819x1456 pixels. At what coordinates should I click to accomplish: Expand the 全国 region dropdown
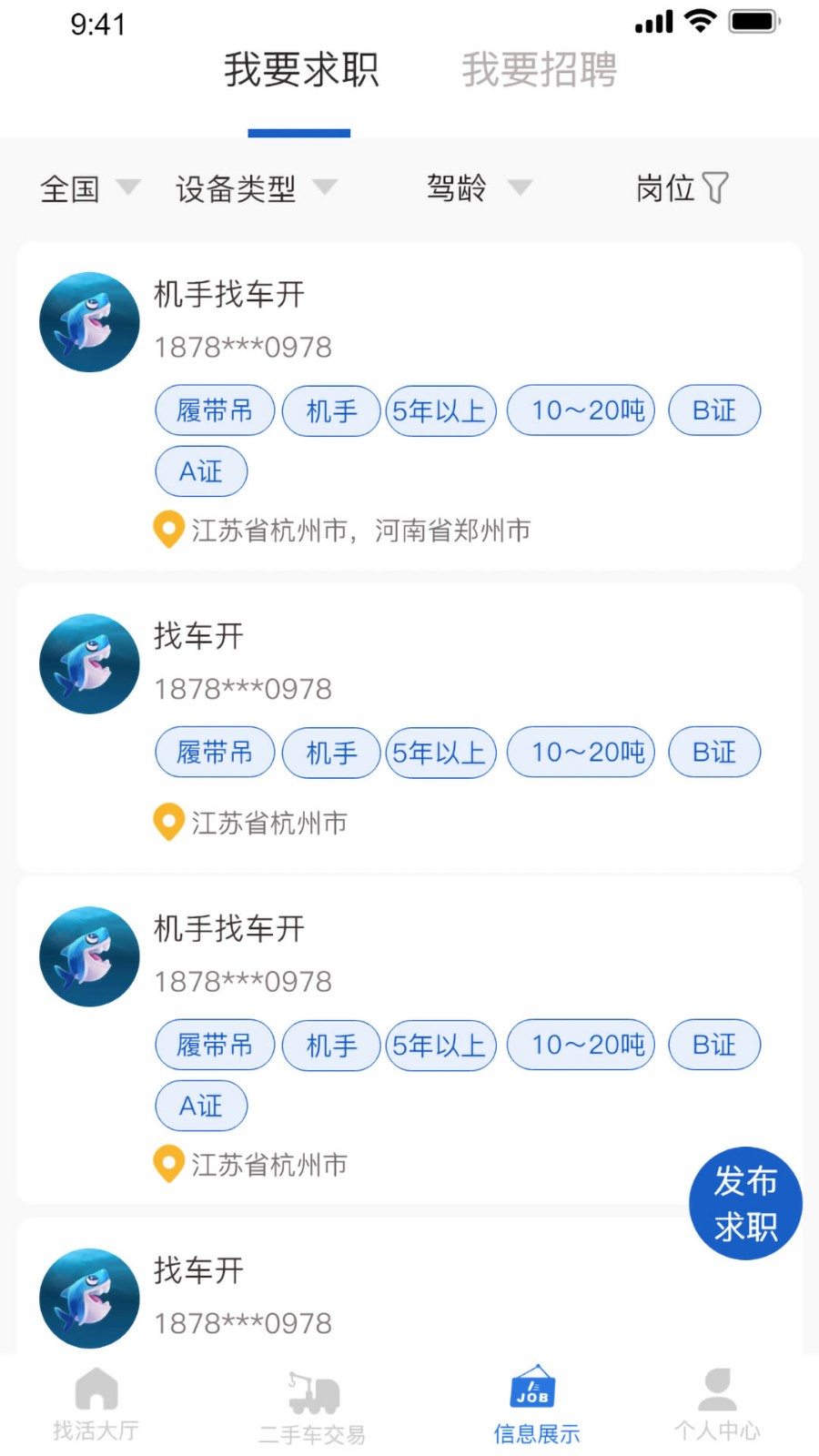(88, 188)
